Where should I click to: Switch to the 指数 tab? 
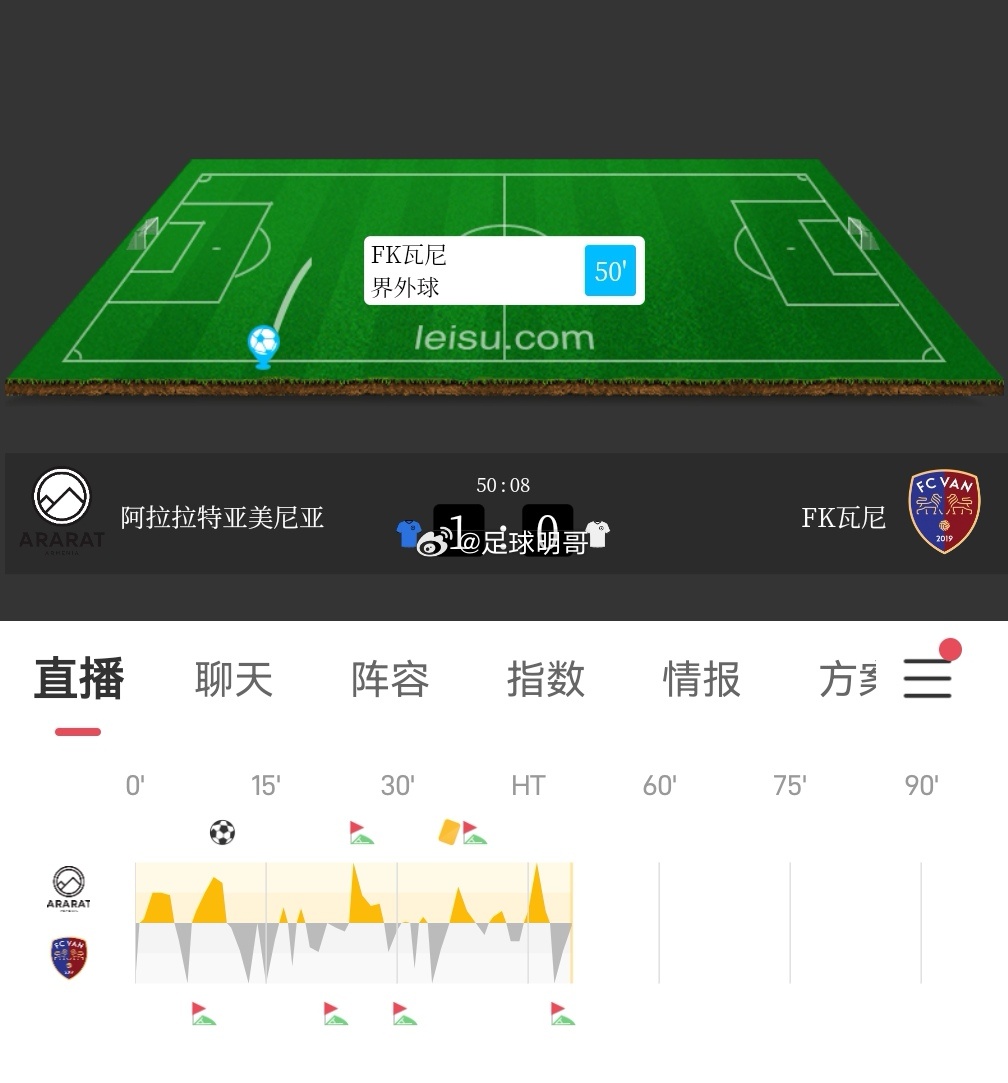click(x=546, y=680)
